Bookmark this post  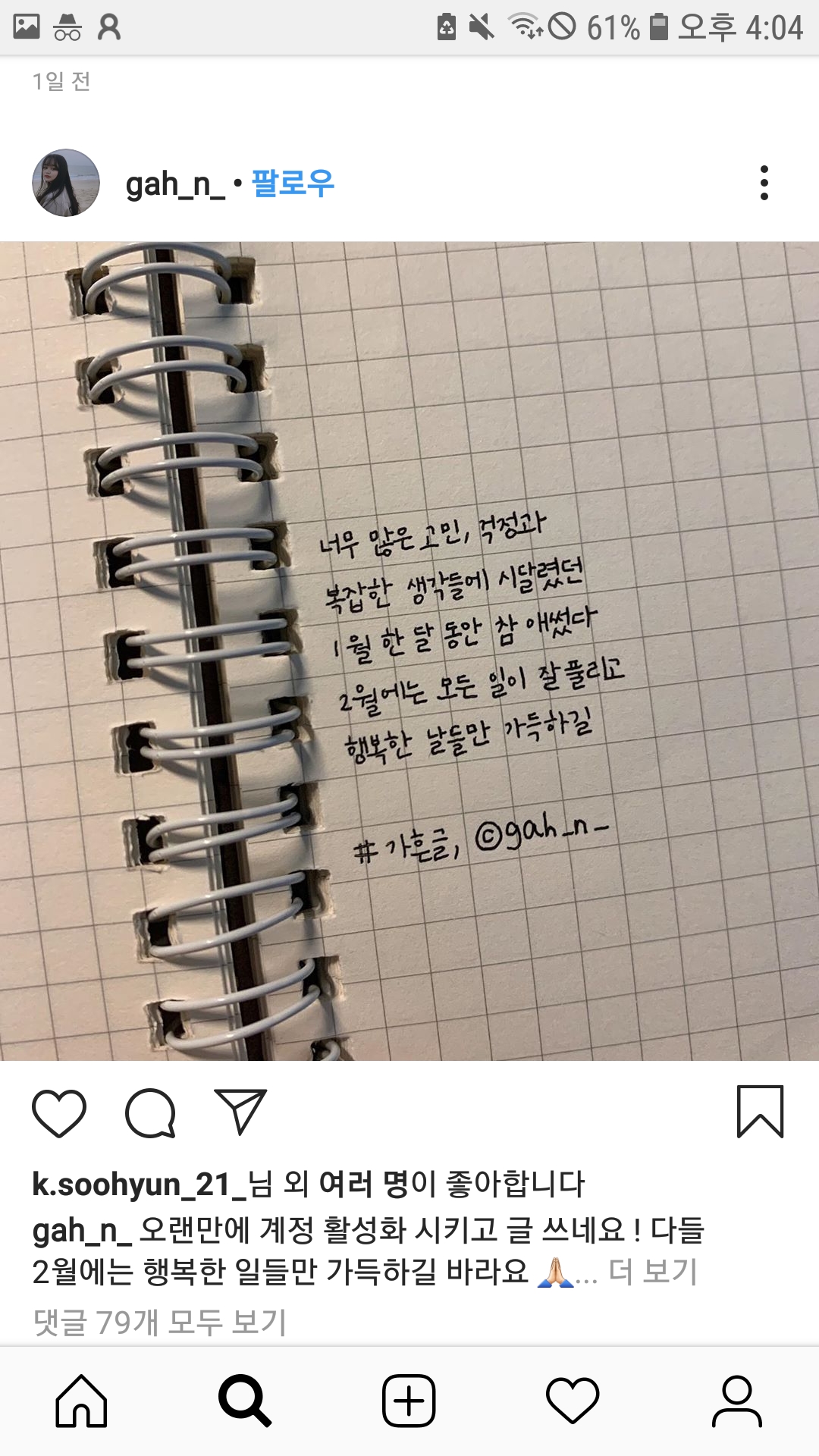[760, 1112]
